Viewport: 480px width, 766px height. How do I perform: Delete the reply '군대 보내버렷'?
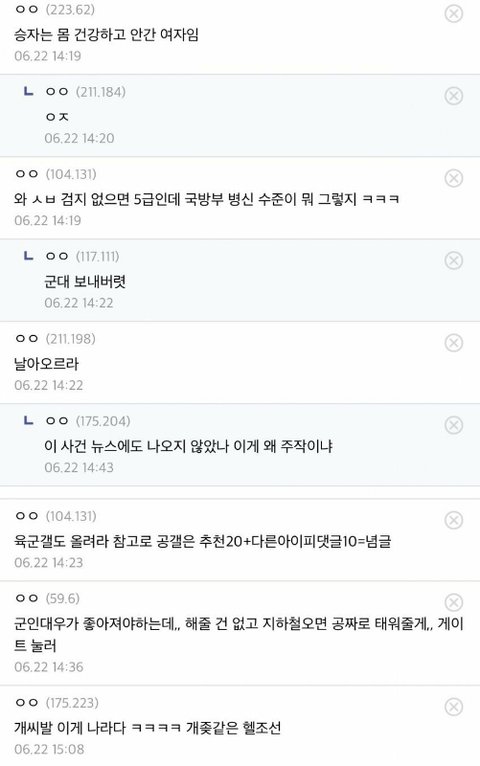pyautogui.click(x=454, y=260)
